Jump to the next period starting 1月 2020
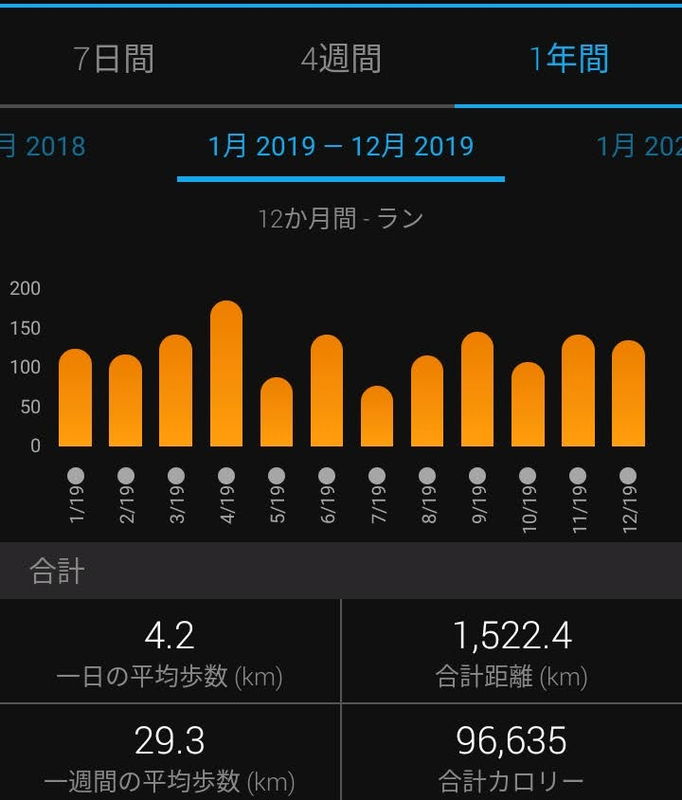The width and height of the screenshot is (682, 800). tap(639, 147)
